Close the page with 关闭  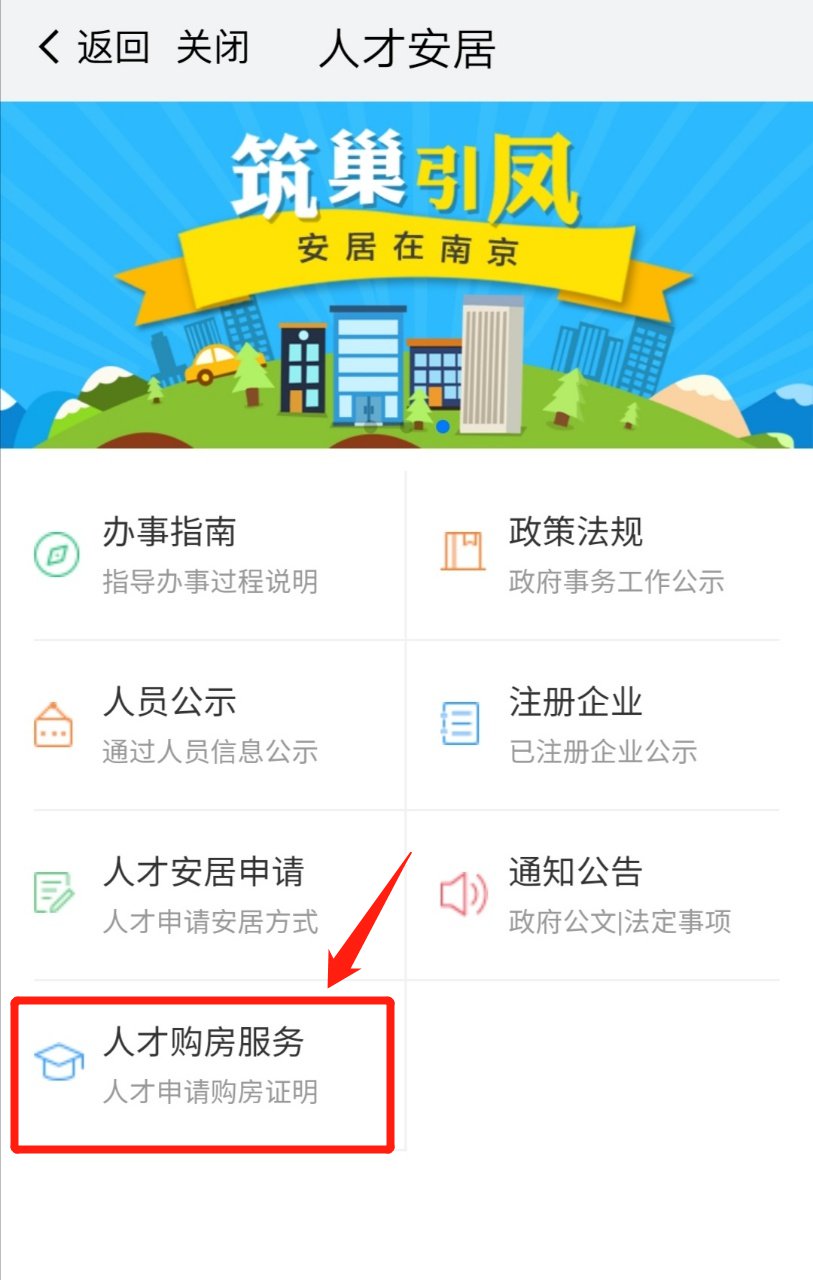coord(213,48)
